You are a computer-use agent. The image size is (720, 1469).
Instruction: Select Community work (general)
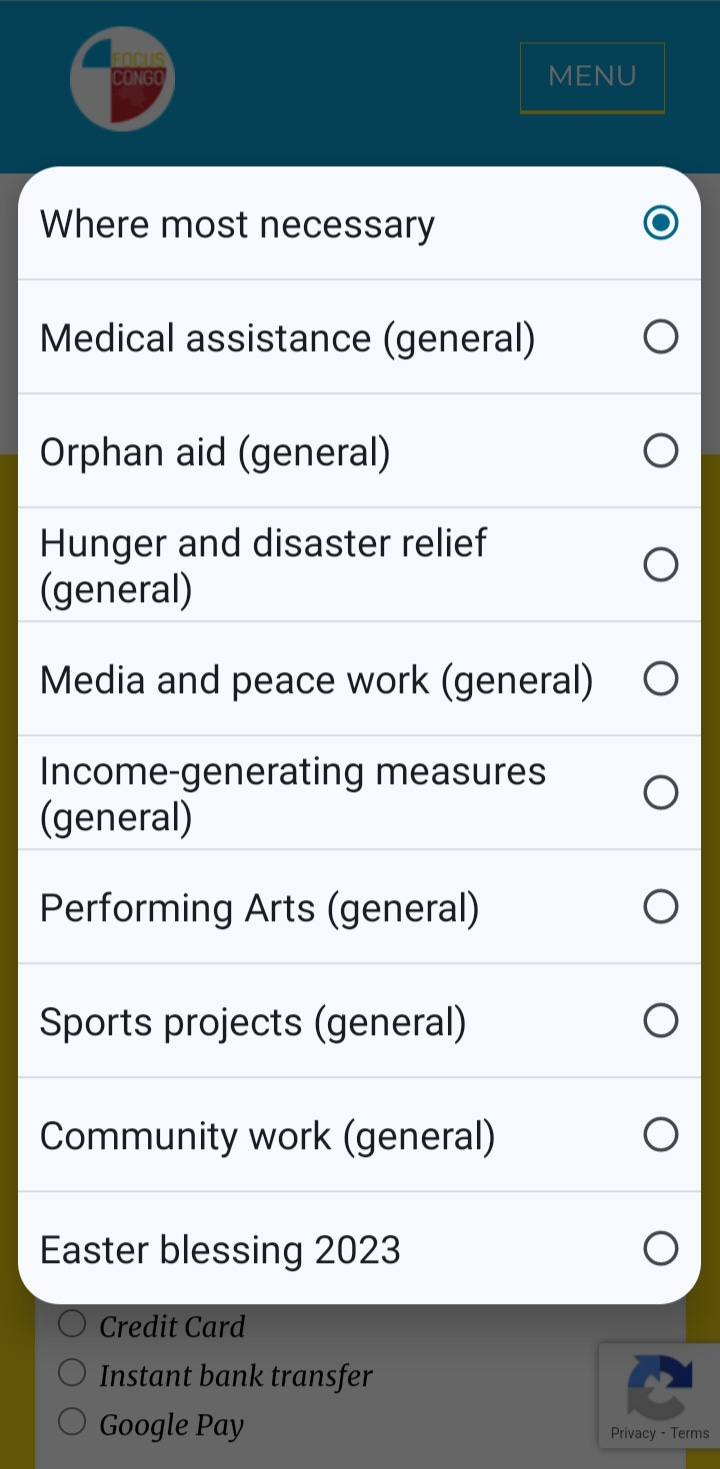pos(359,1135)
